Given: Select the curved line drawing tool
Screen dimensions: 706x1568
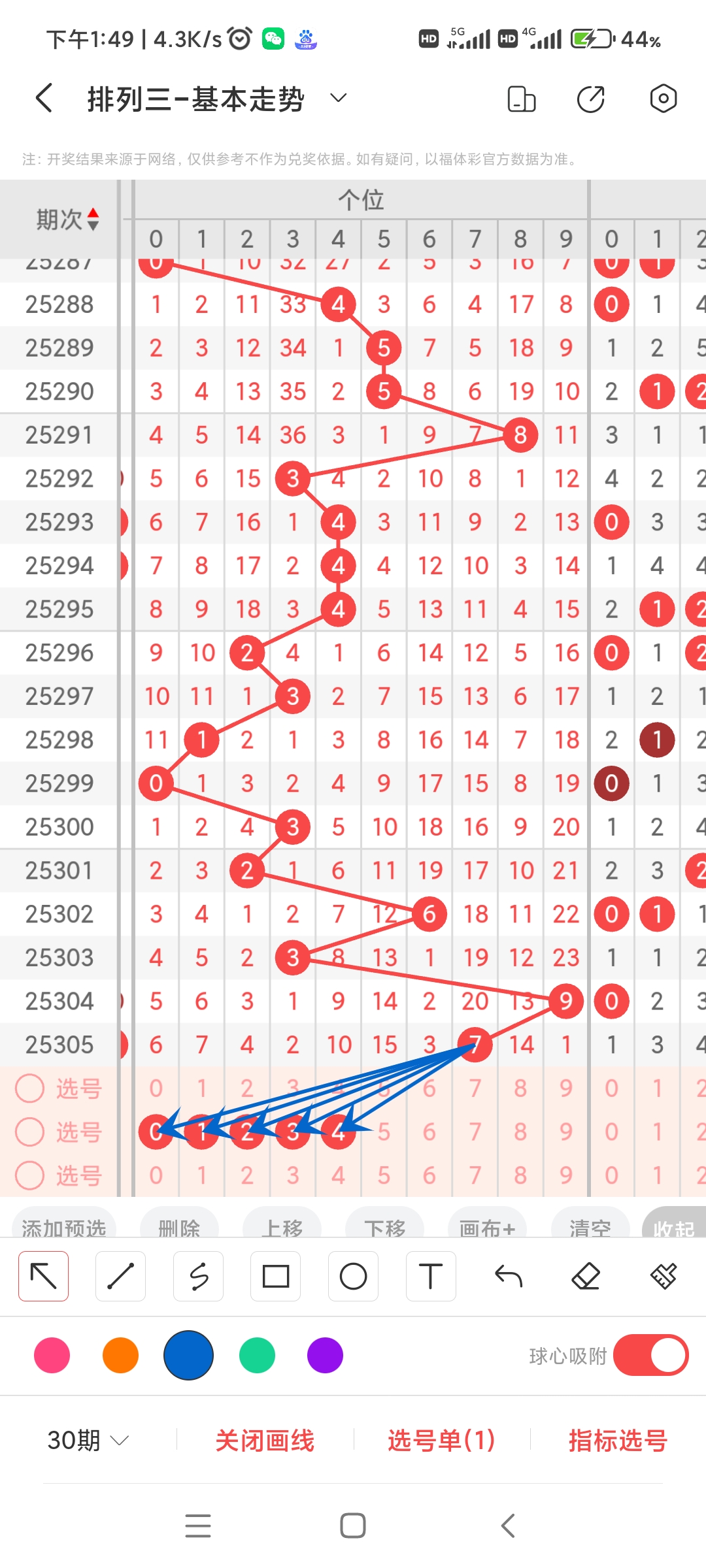Looking at the screenshot, I should (198, 1275).
